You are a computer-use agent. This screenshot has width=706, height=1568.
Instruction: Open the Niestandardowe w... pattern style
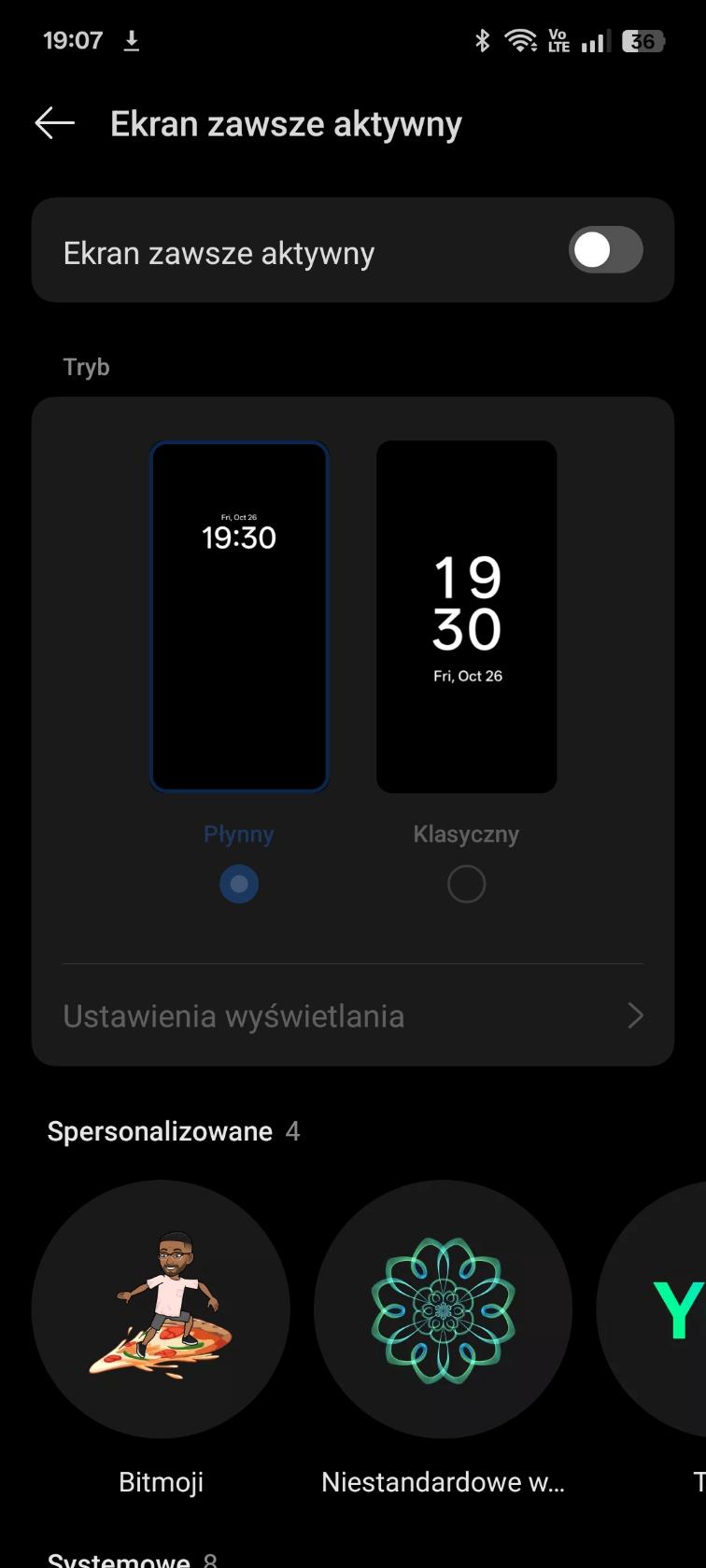(x=443, y=1309)
